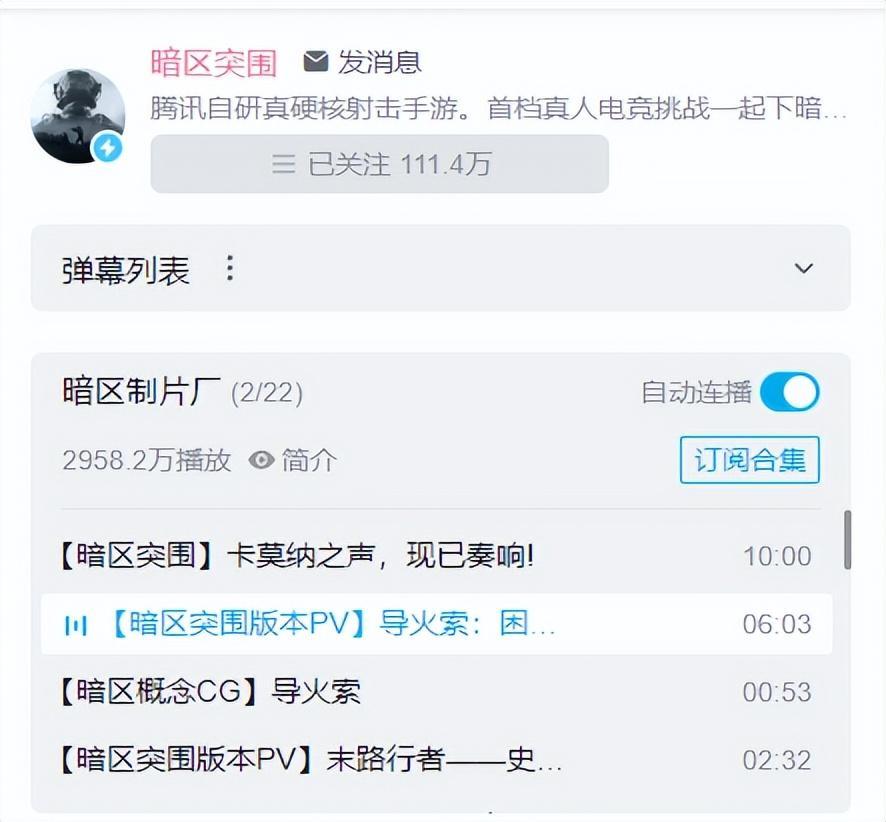Show collection 简介 description
The image size is (886, 822).
[x=294, y=460]
